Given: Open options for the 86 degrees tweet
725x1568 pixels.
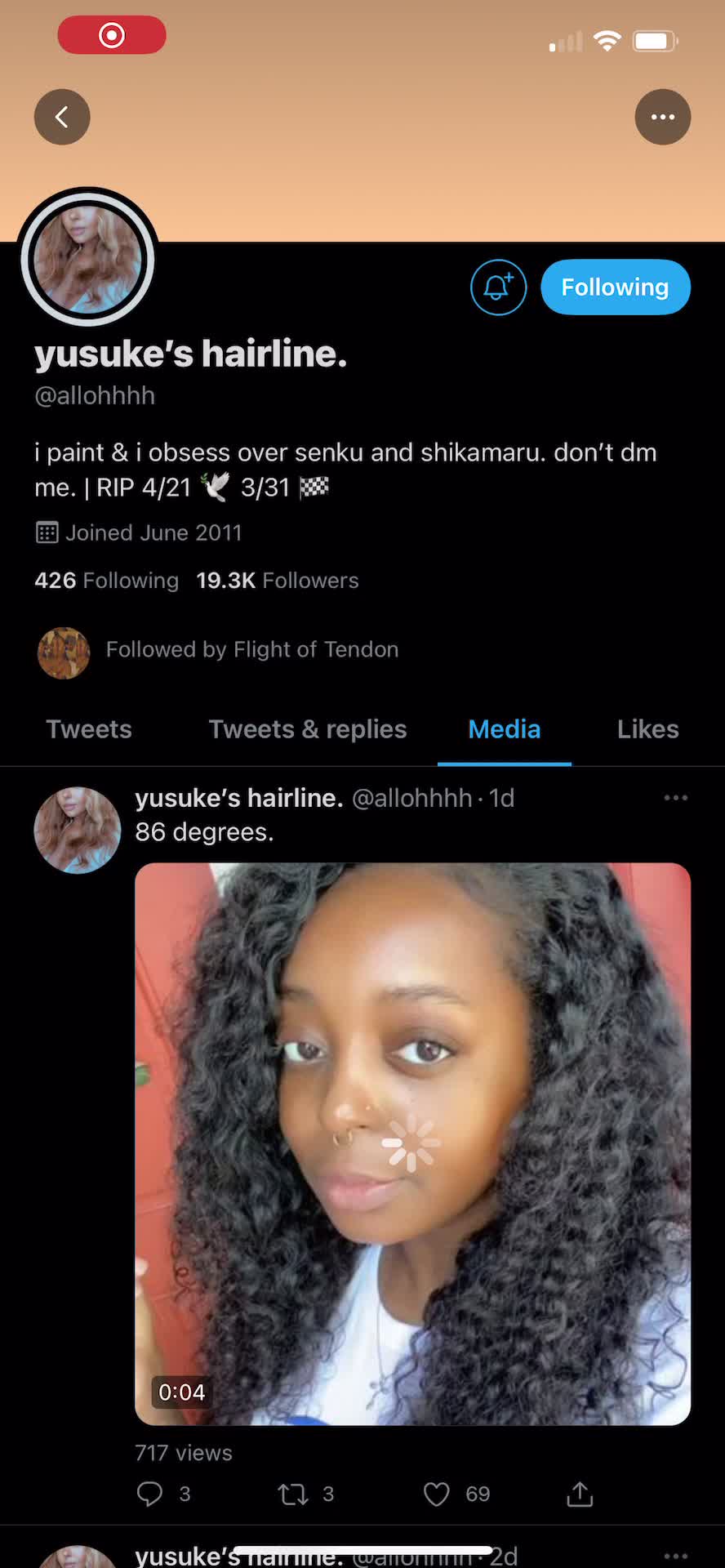Looking at the screenshot, I should pyautogui.click(x=675, y=798).
